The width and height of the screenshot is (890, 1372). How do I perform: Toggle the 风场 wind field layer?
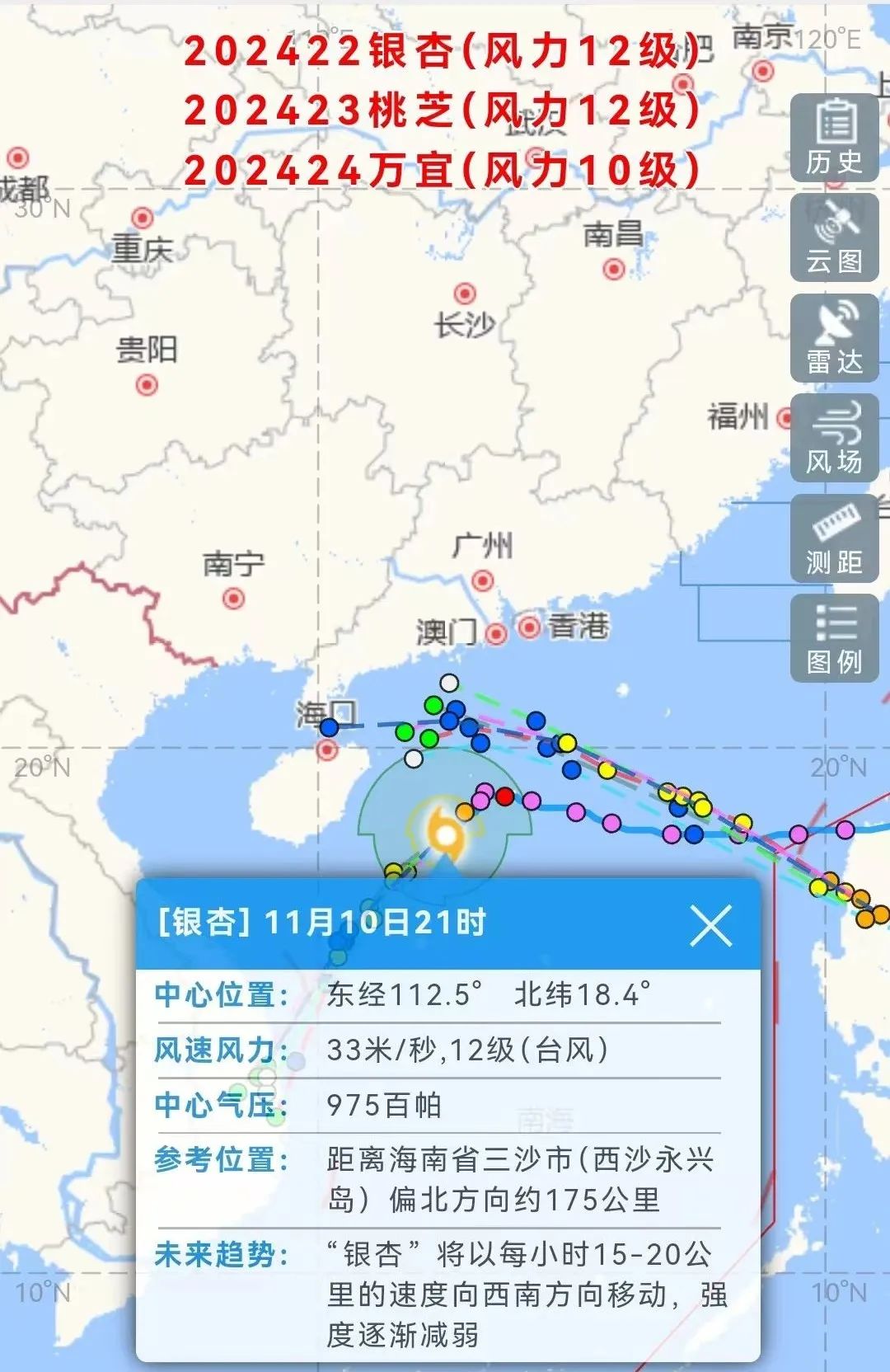click(x=835, y=438)
